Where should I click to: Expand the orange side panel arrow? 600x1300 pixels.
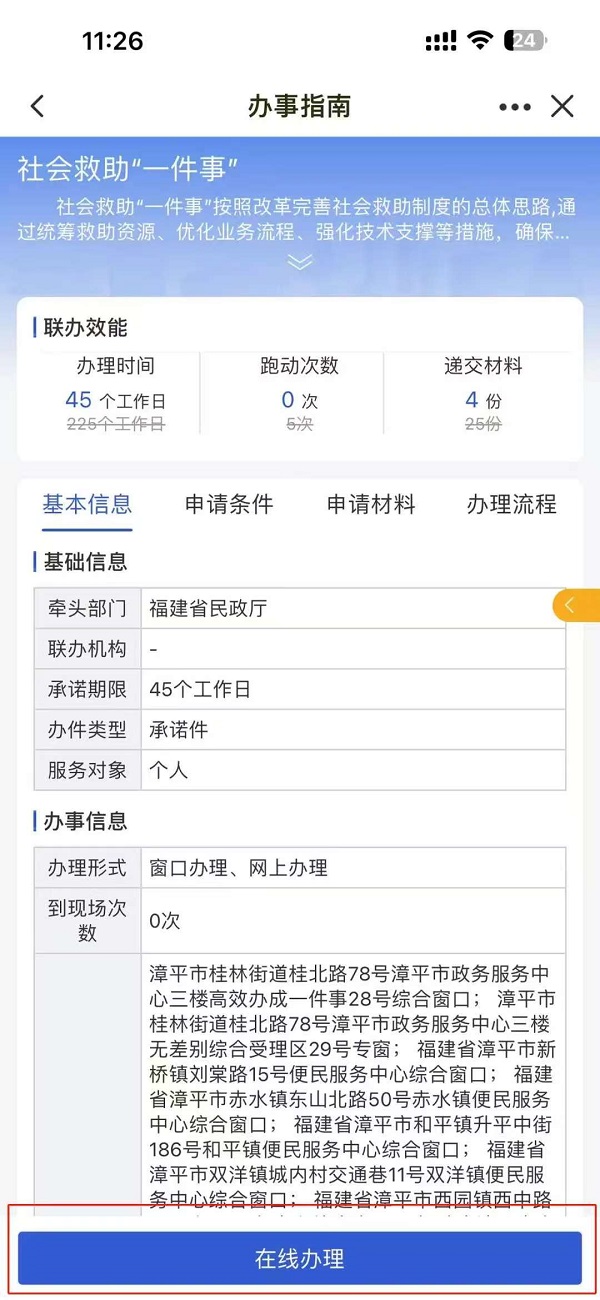click(x=577, y=605)
